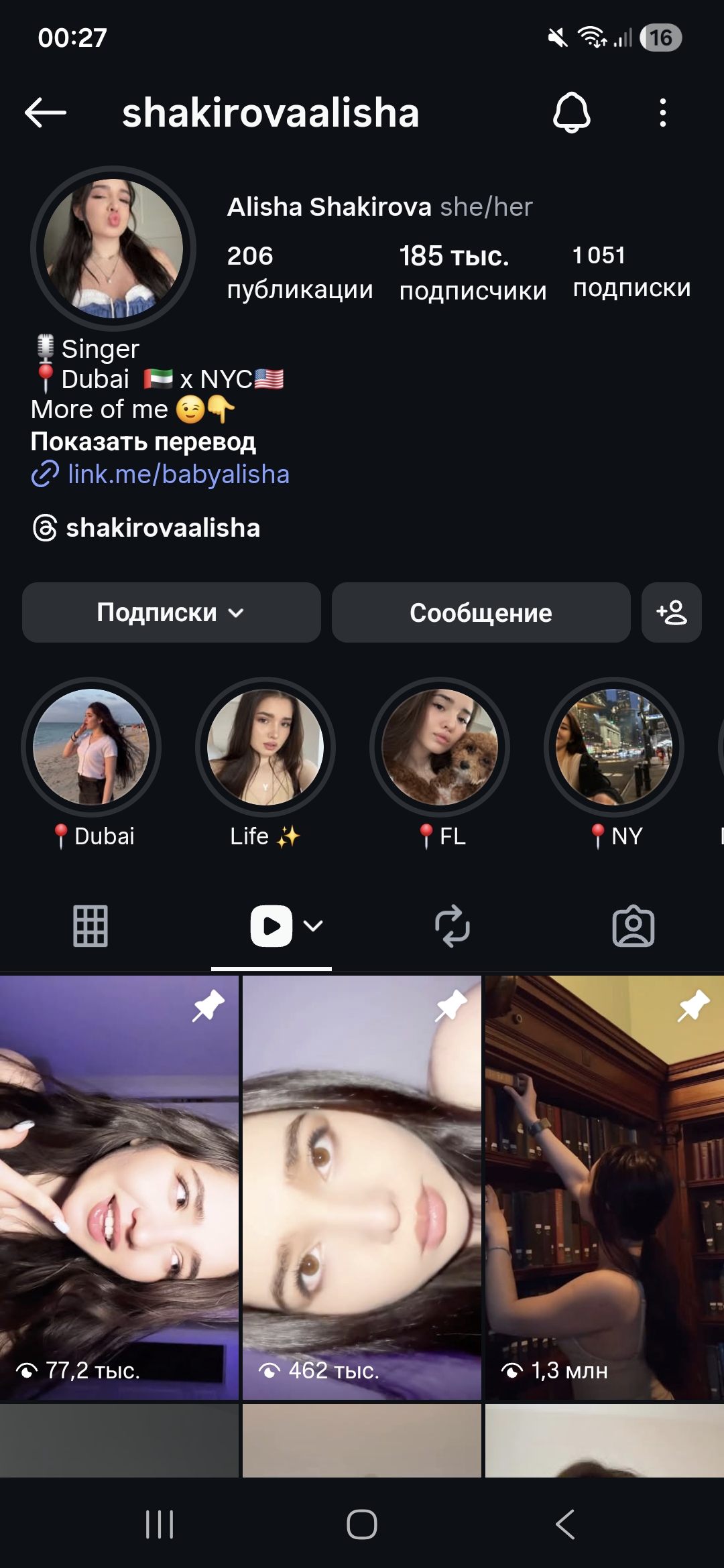The image size is (724, 1568).
Task: Open the notifications bell for this profile
Action: (x=571, y=113)
